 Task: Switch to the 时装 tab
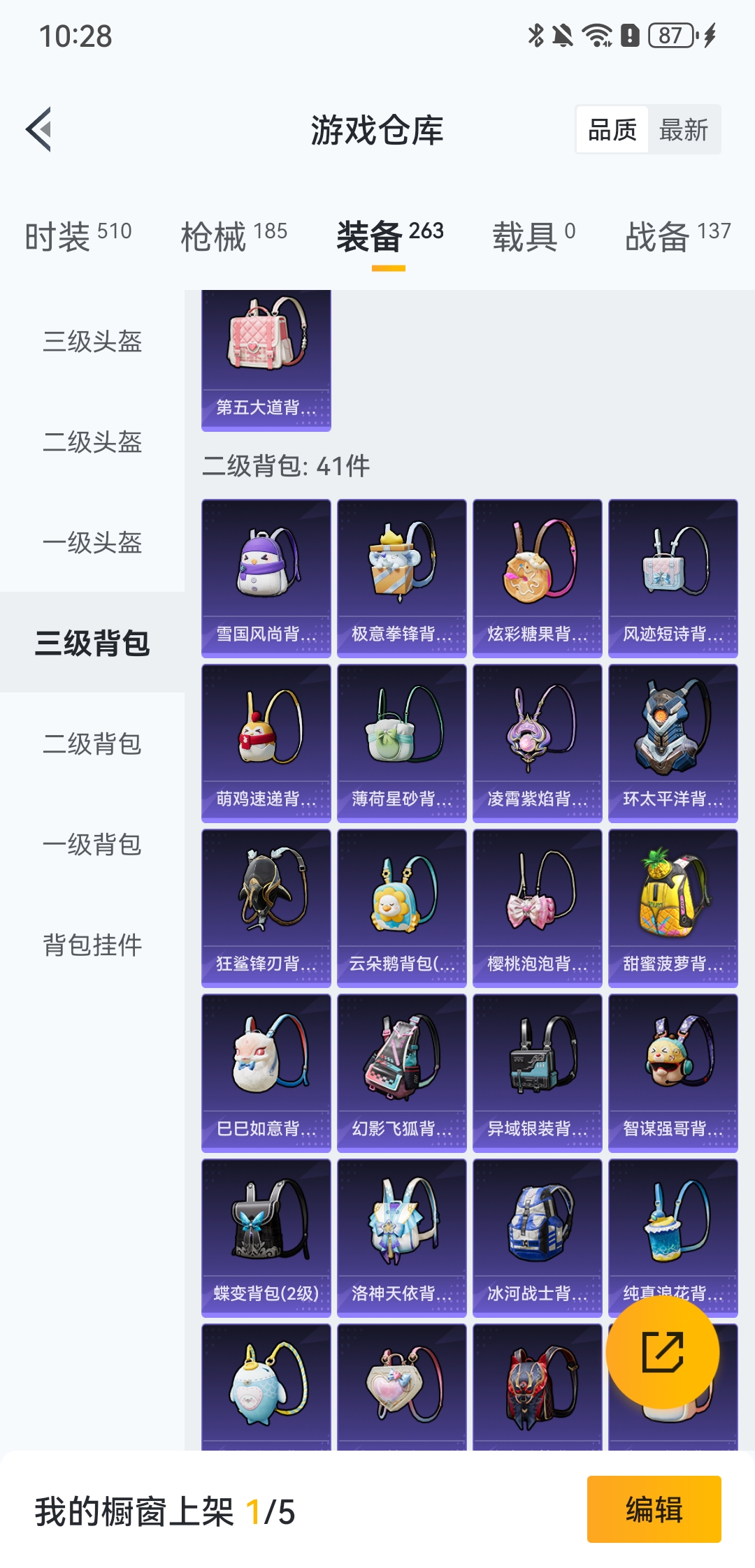pos(78,236)
